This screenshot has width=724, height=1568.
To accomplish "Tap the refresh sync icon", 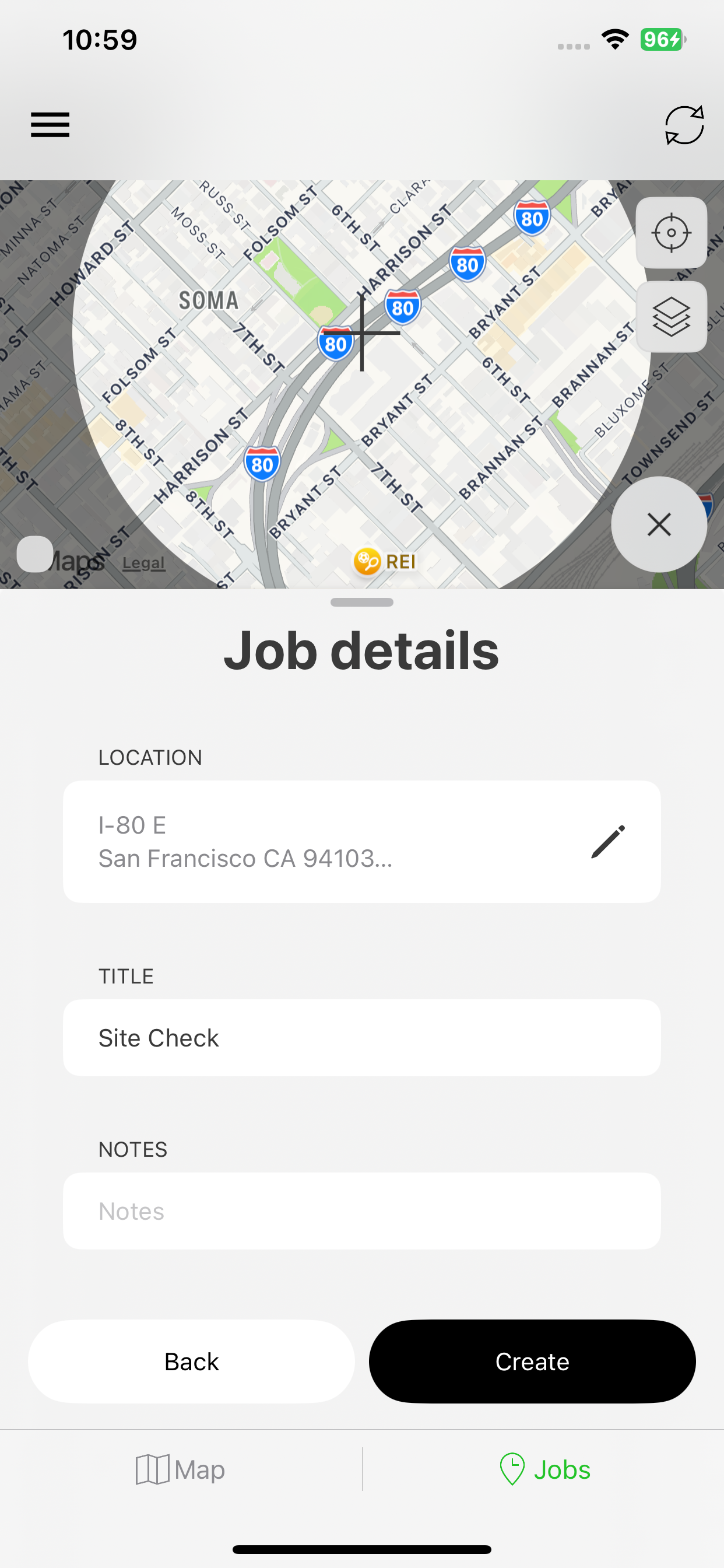I will click(x=684, y=125).
